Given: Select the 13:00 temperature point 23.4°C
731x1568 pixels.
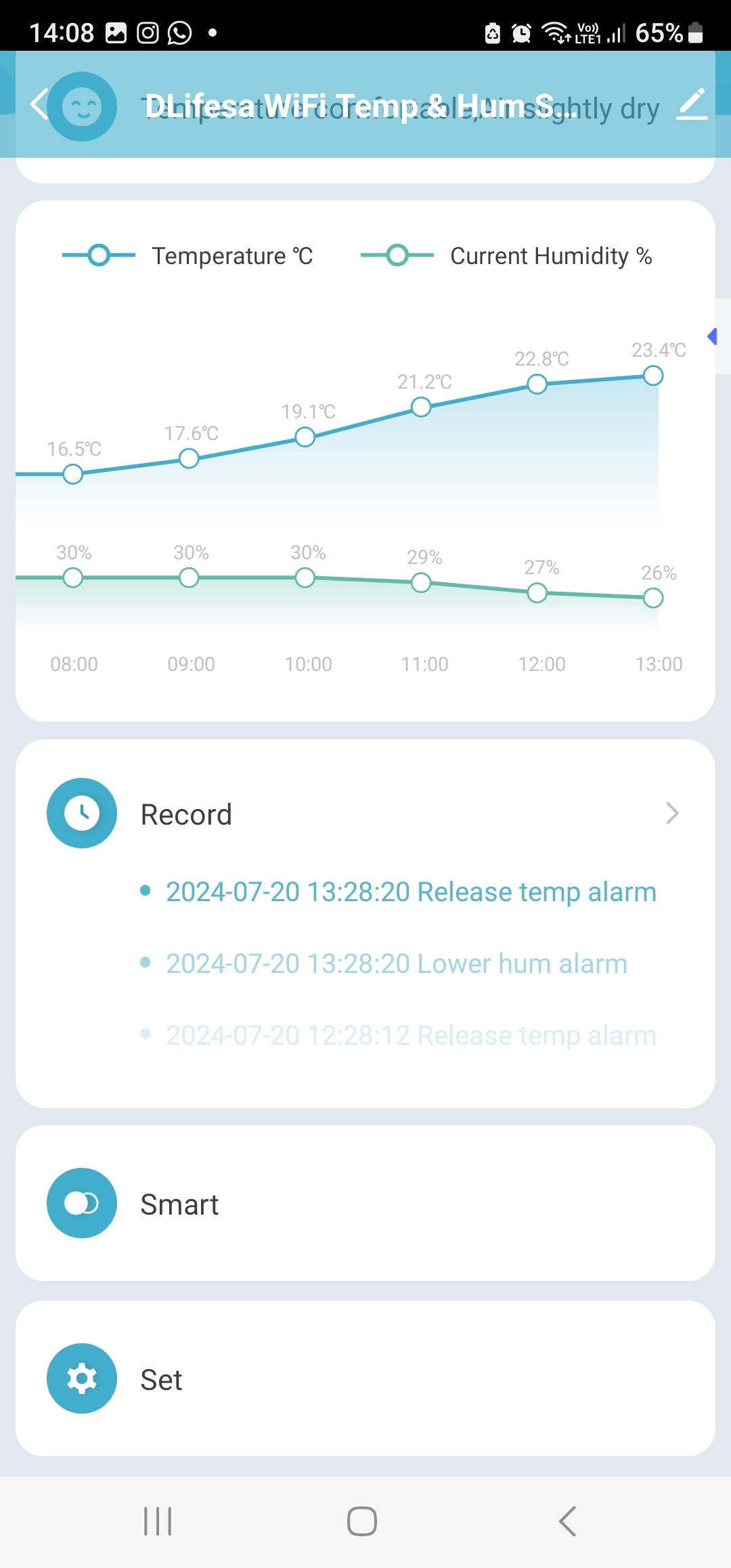Looking at the screenshot, I should [653, 375].
